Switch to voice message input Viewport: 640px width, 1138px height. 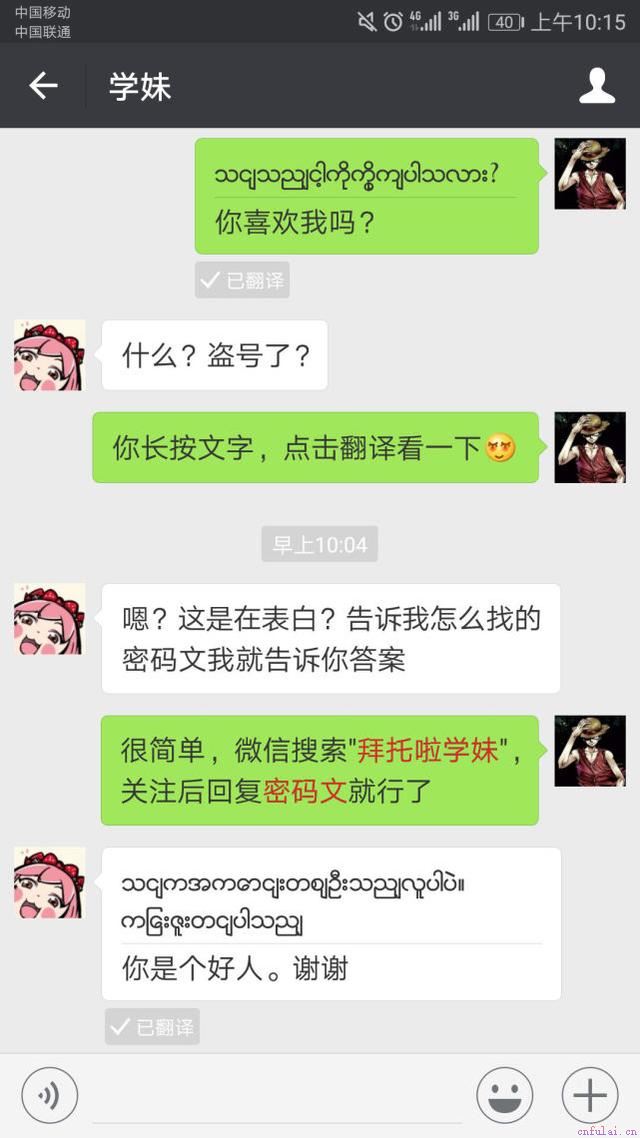50,1095
